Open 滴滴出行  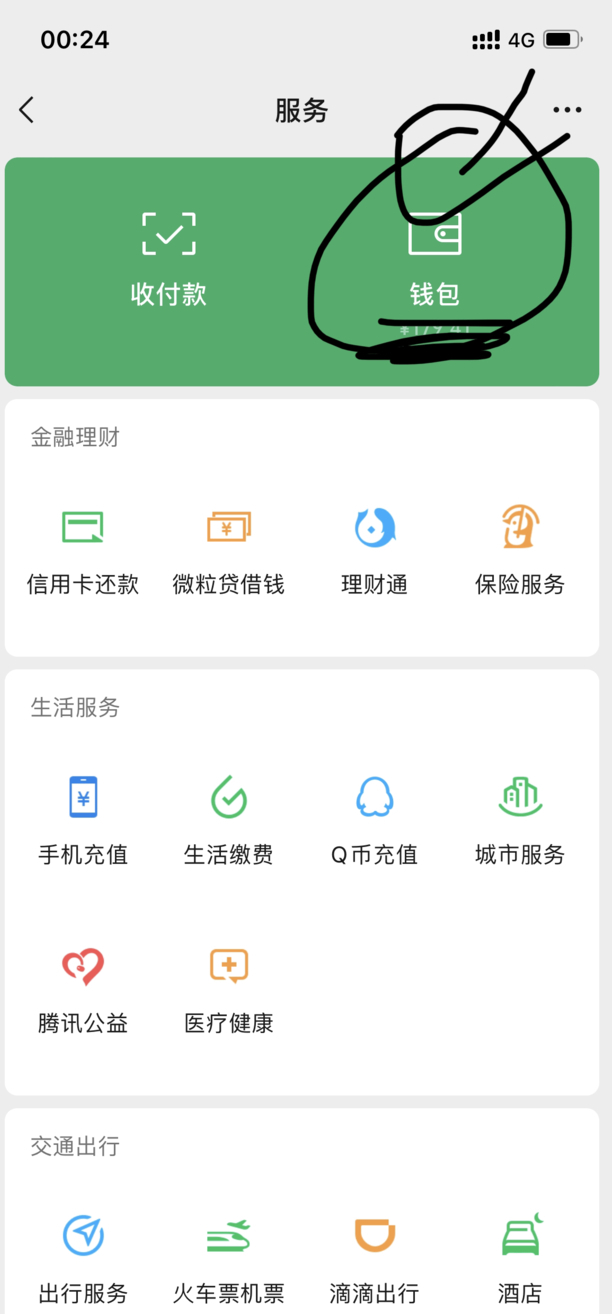[375, 1258]
